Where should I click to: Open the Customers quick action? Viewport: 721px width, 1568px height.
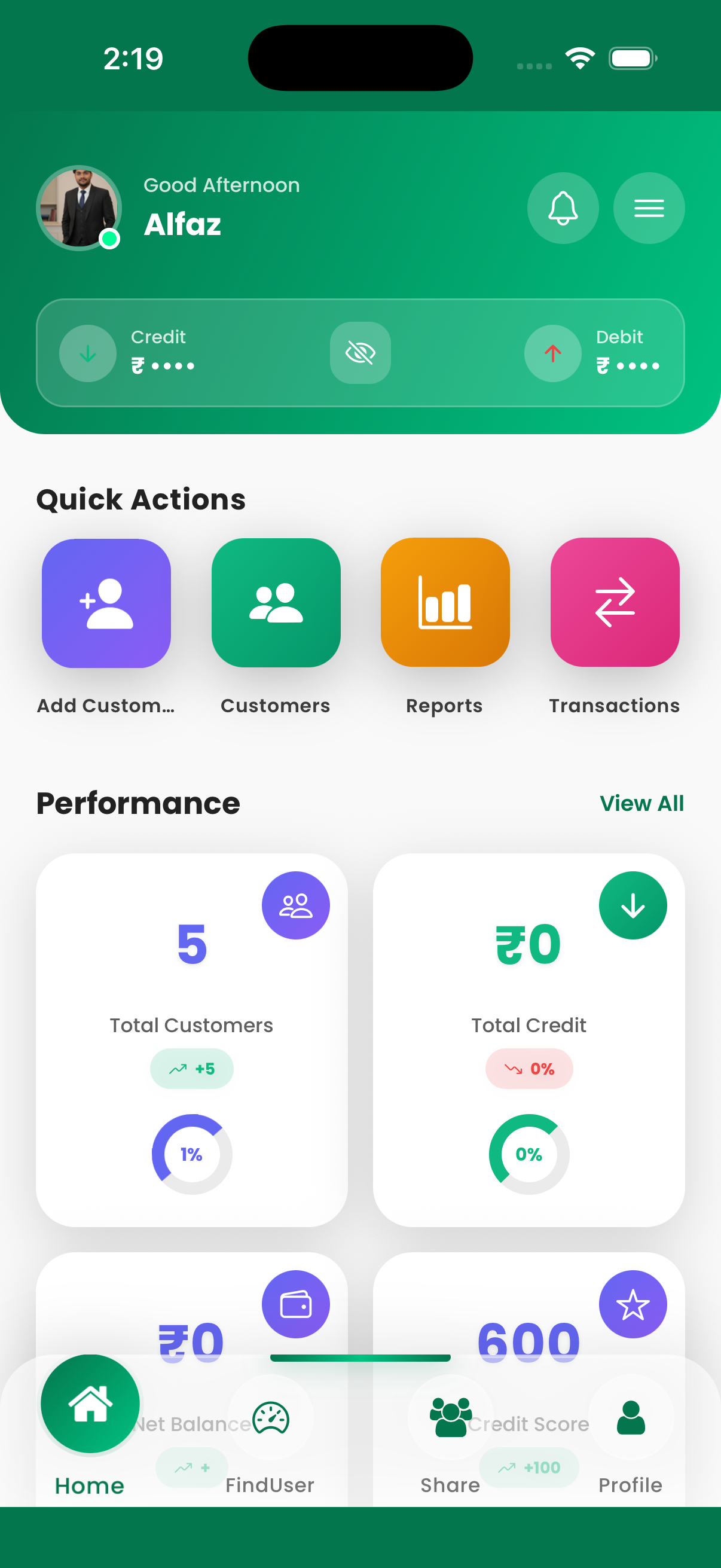click(x=275, y=604)
